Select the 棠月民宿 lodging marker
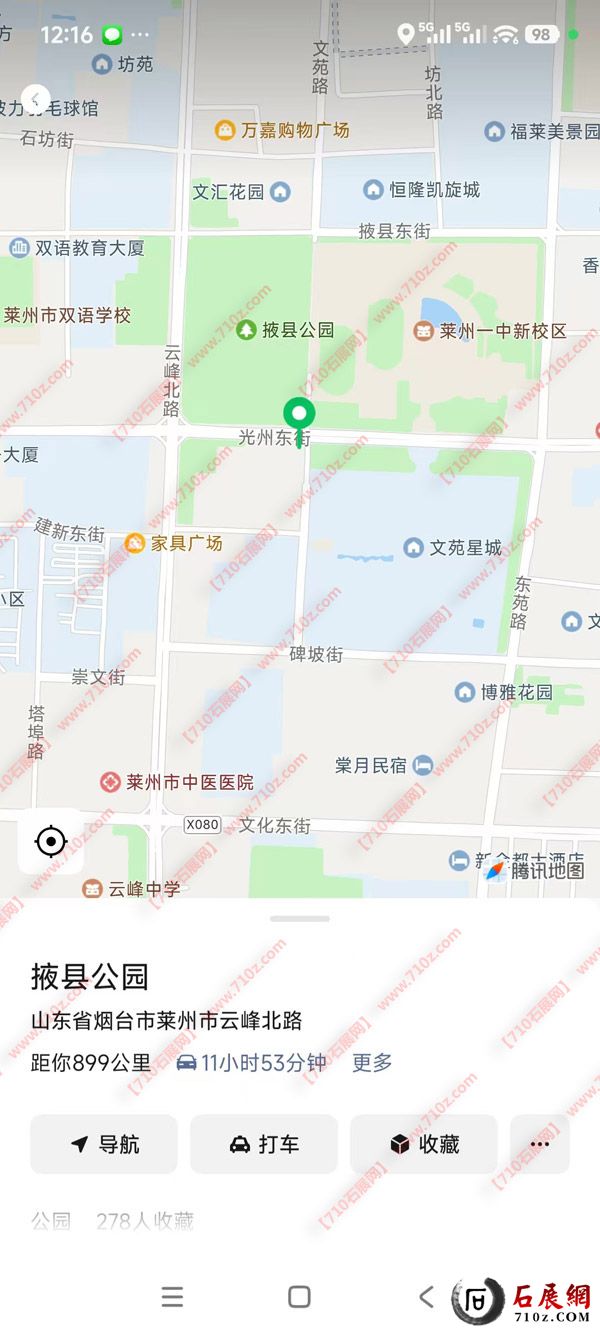Image resolution: width=600 pixels, height=1333 pixels. coord(423,765)
